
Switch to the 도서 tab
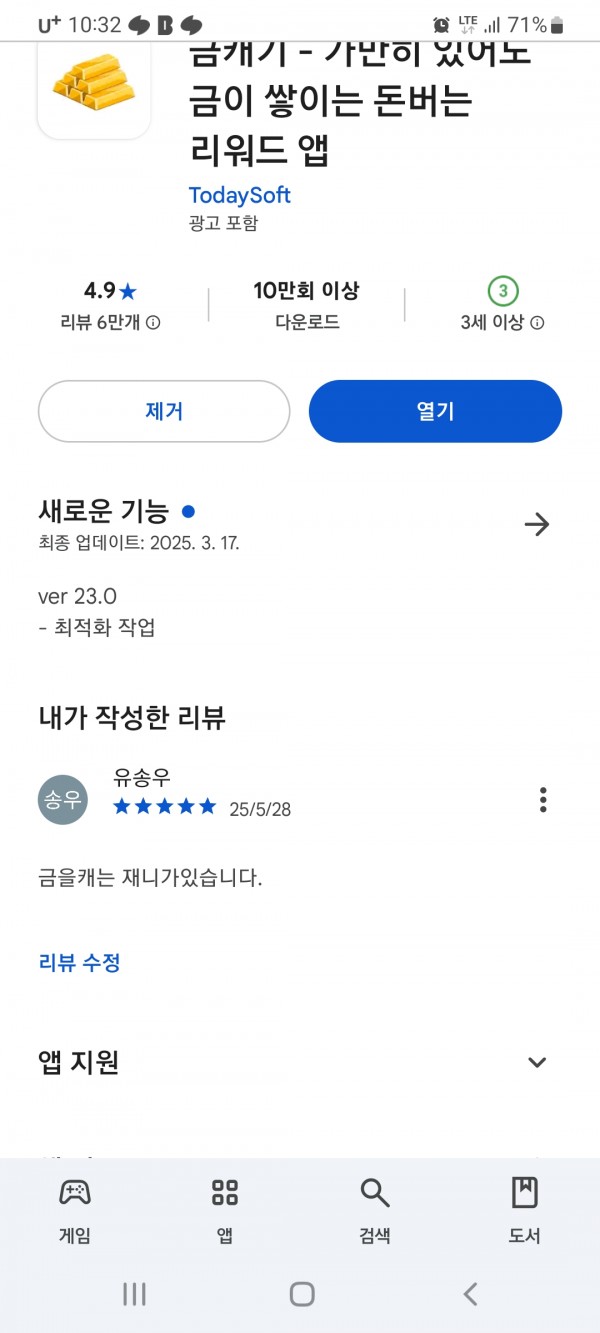pyautogui.click(x=525, y=1210)
